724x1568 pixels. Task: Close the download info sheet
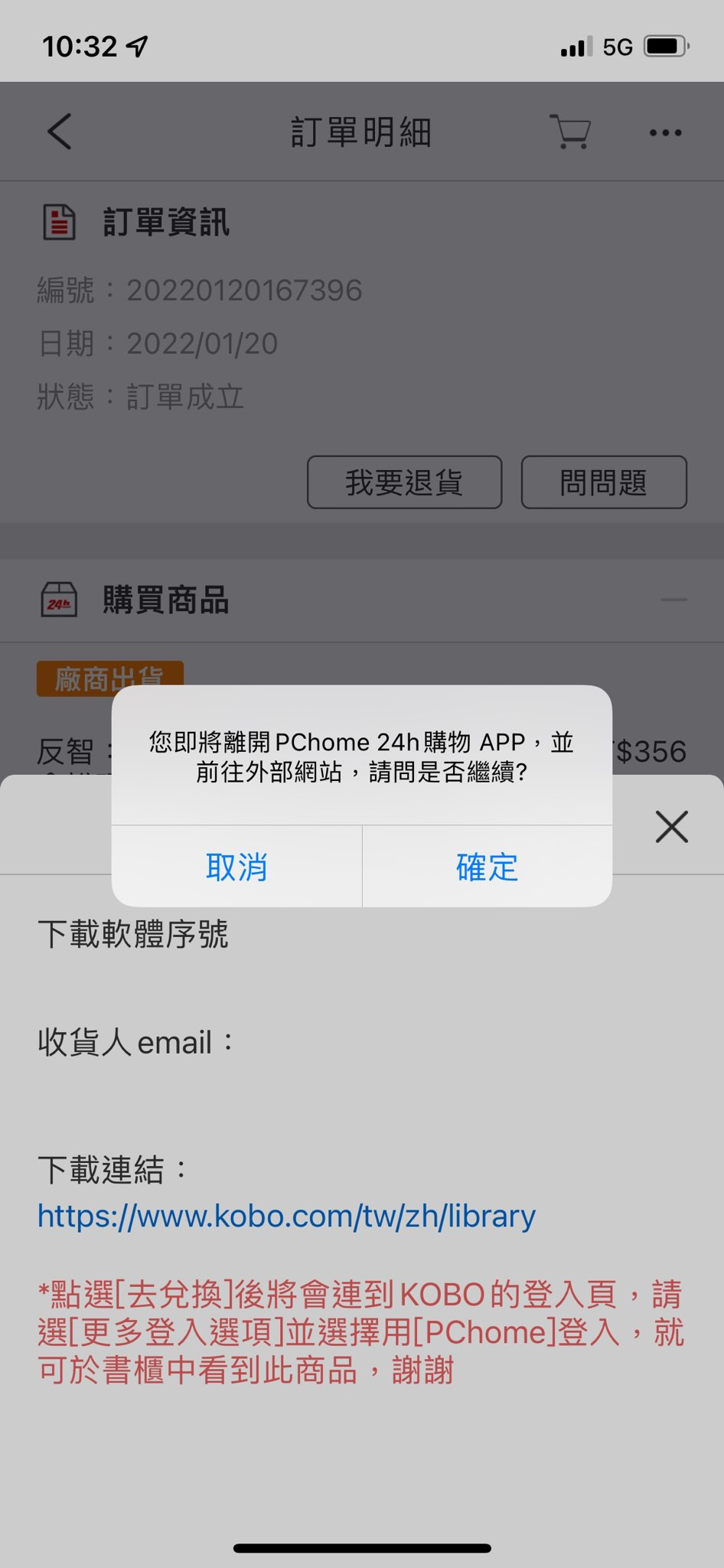click(x=671, y=827)
